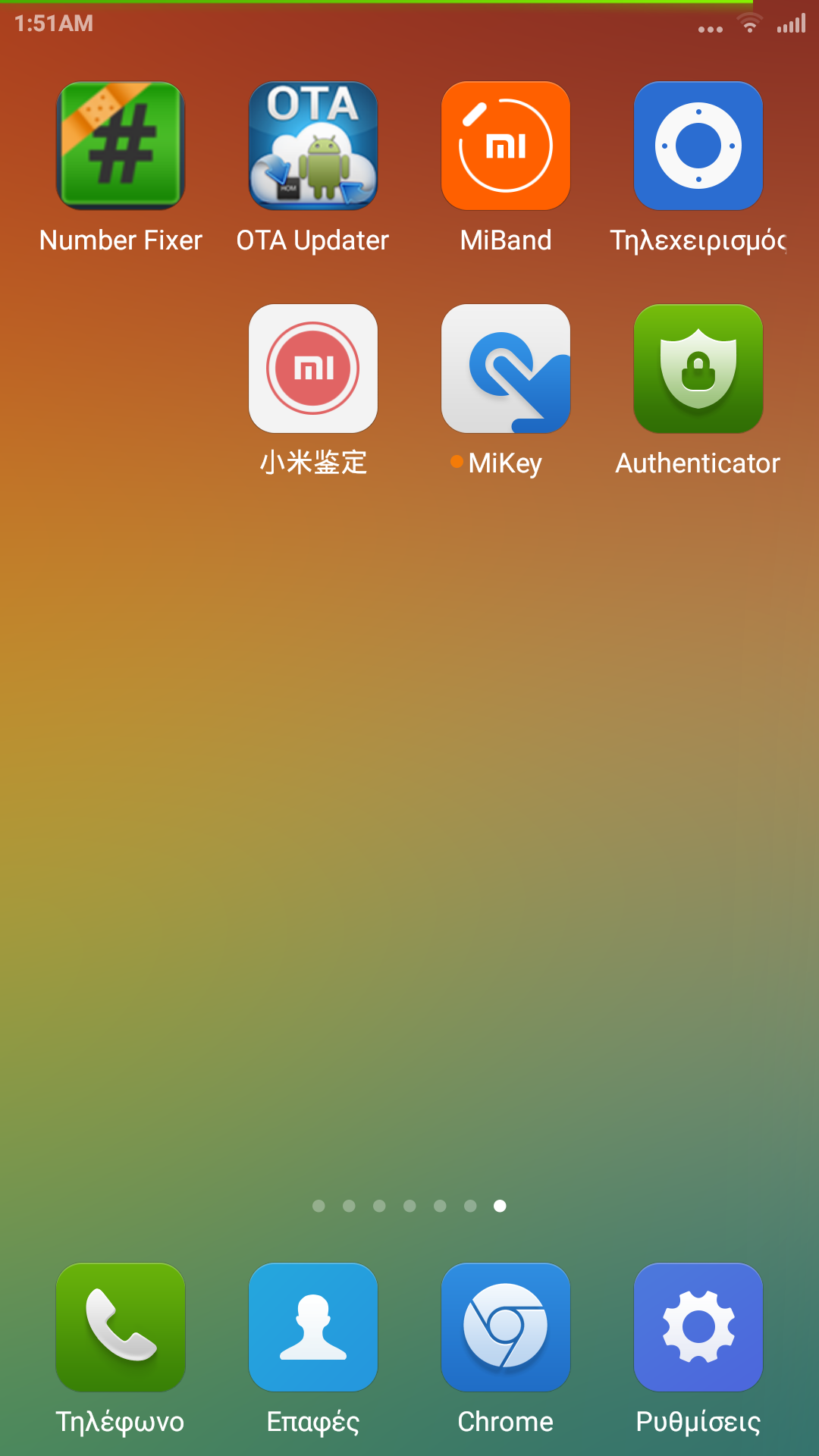
Task: Open the MiKey app
Action: pos(506,369)
